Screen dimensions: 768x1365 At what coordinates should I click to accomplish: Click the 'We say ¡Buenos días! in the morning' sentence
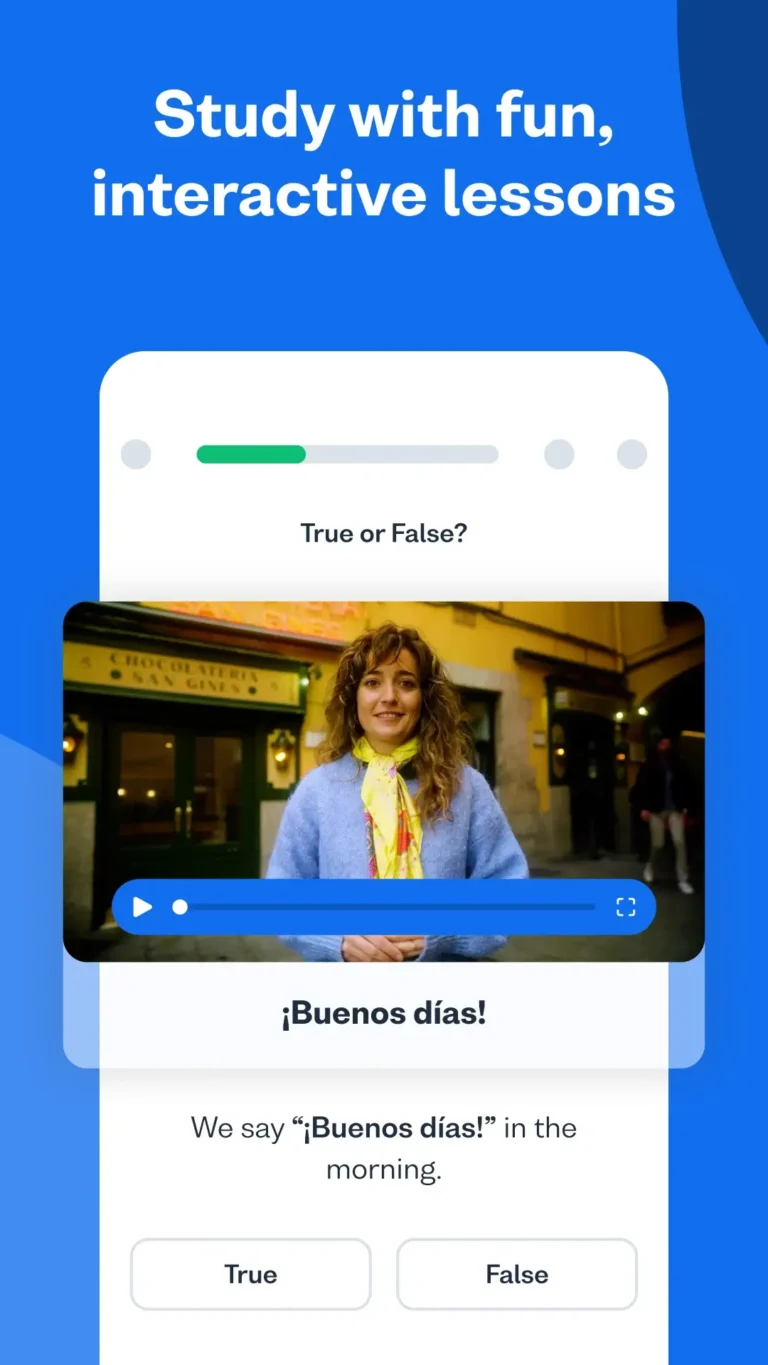(x=384, y=1148)
